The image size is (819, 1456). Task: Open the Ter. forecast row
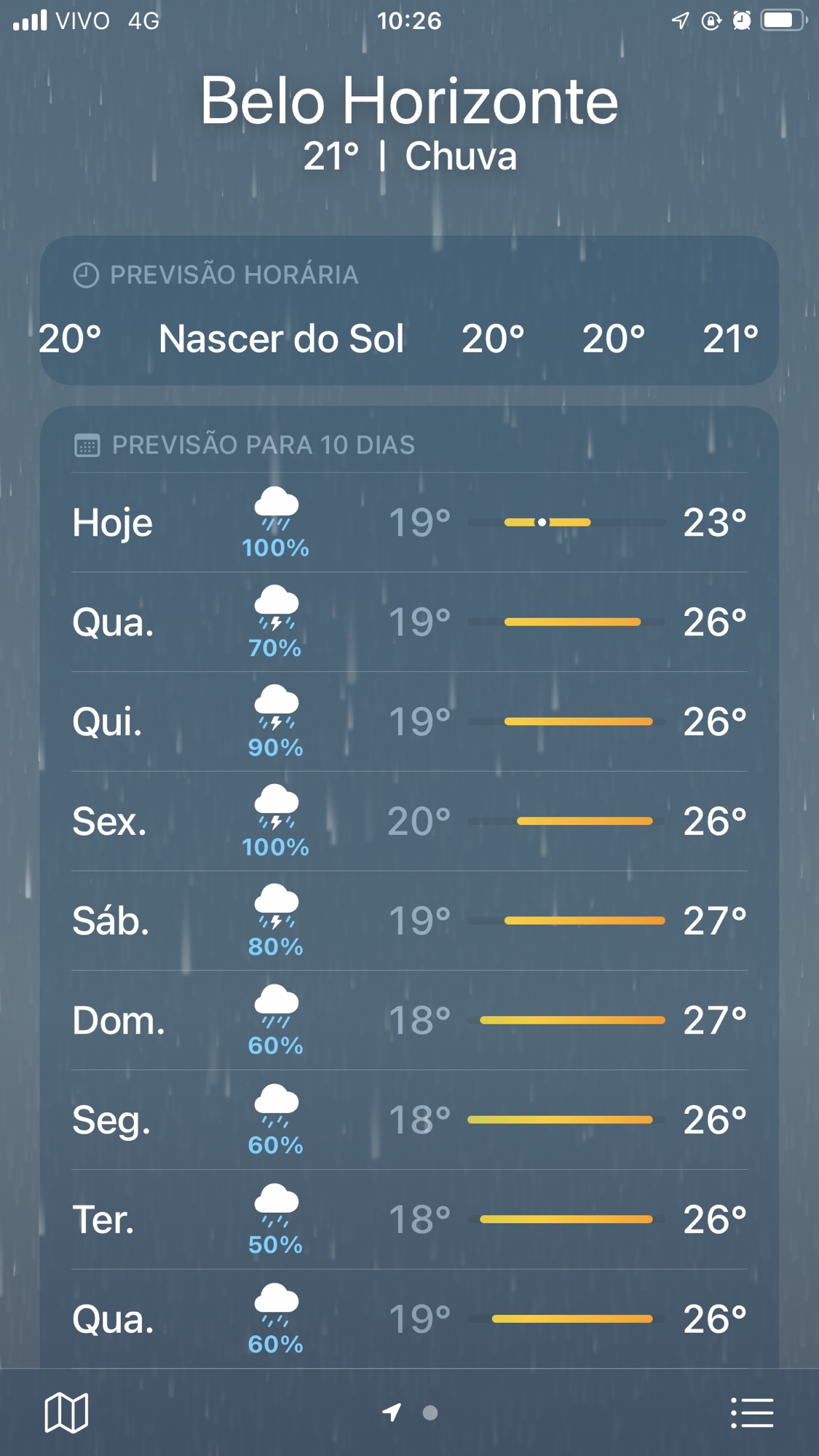pos(409,1219)
